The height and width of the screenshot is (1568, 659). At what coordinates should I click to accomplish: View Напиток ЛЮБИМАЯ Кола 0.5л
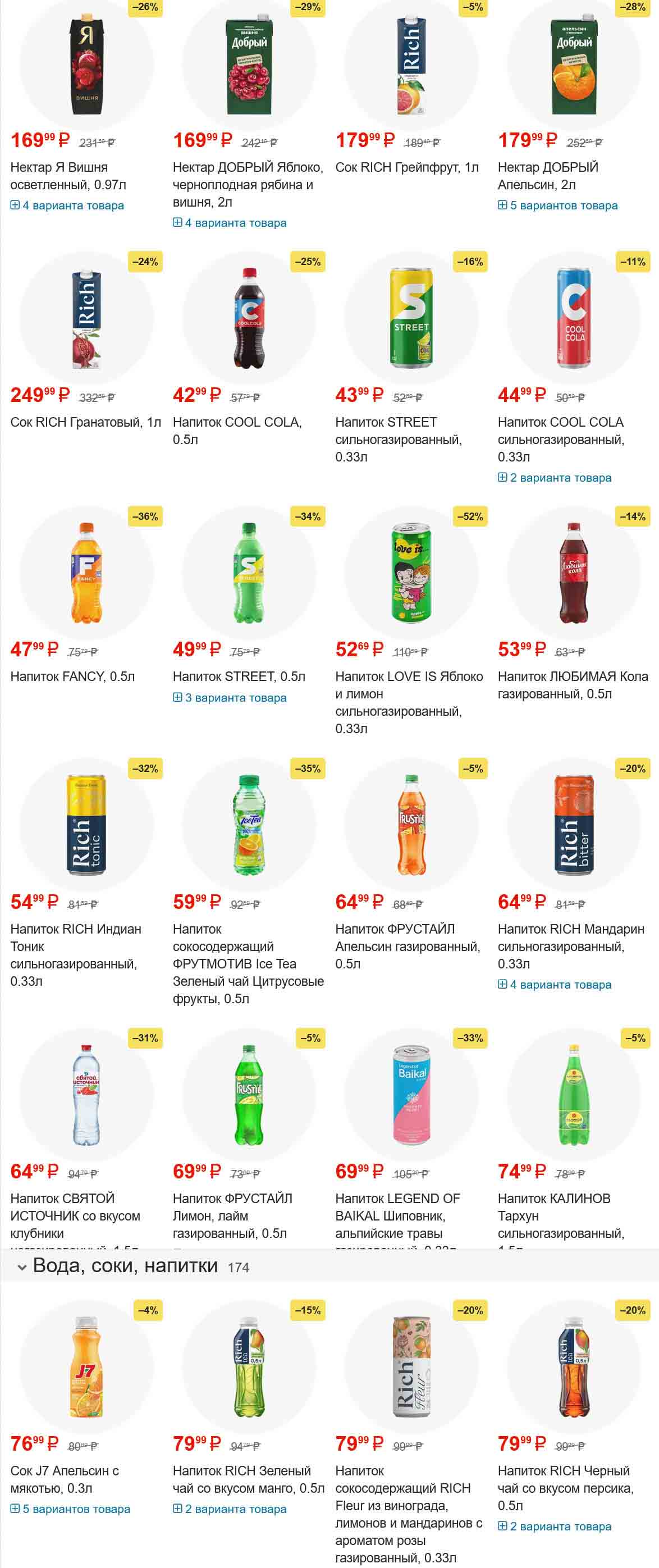[x=572, y=685]
